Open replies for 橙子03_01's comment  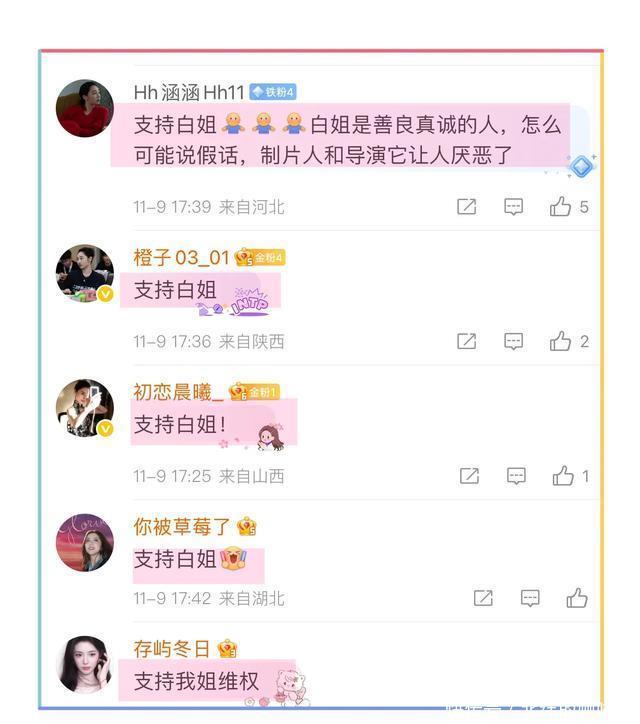point(513,341)
